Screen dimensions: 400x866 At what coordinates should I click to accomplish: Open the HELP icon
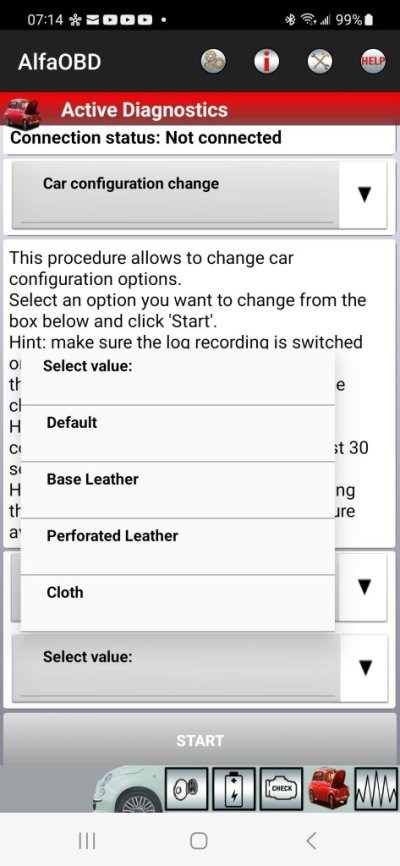point(373,61)
